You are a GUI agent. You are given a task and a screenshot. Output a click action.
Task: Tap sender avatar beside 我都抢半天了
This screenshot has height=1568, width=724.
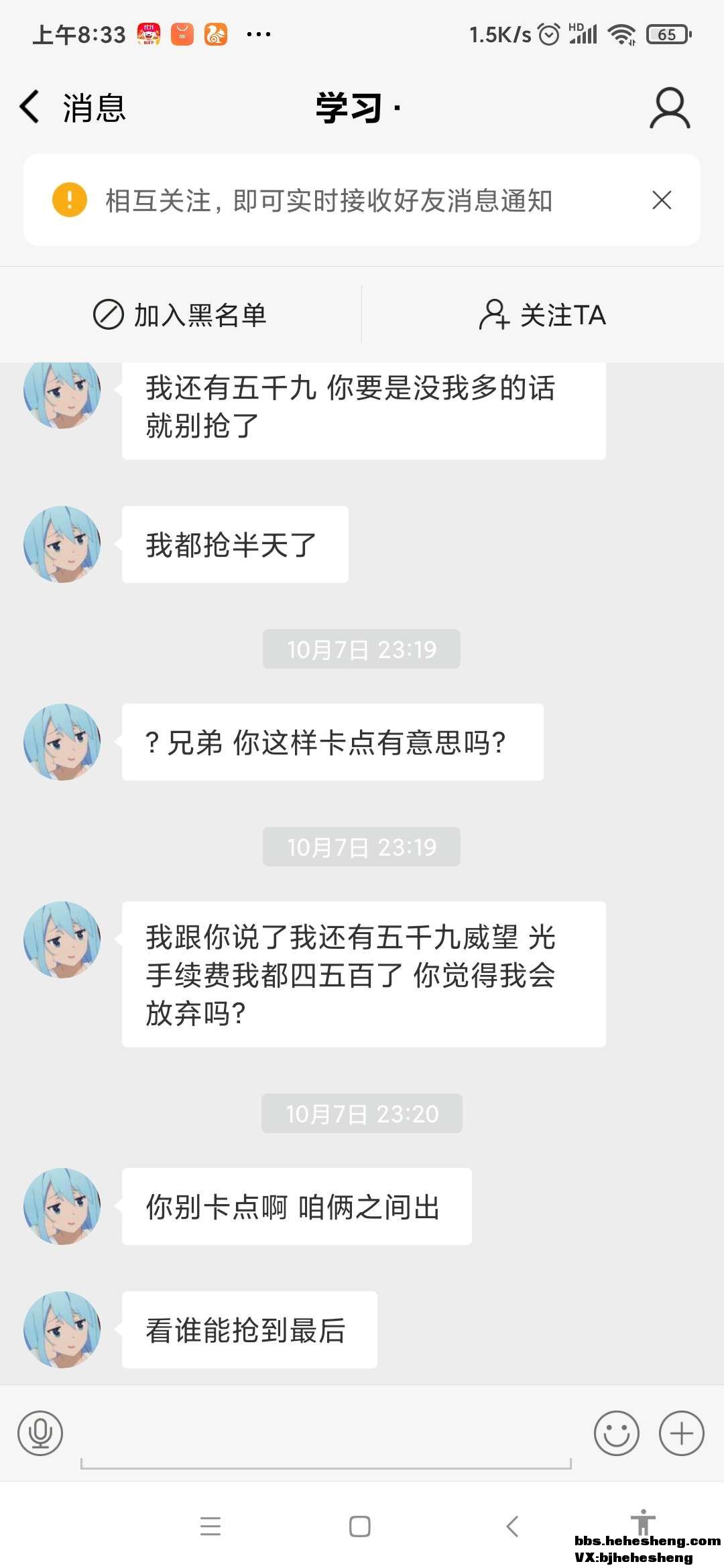click(x=62, y=544)
